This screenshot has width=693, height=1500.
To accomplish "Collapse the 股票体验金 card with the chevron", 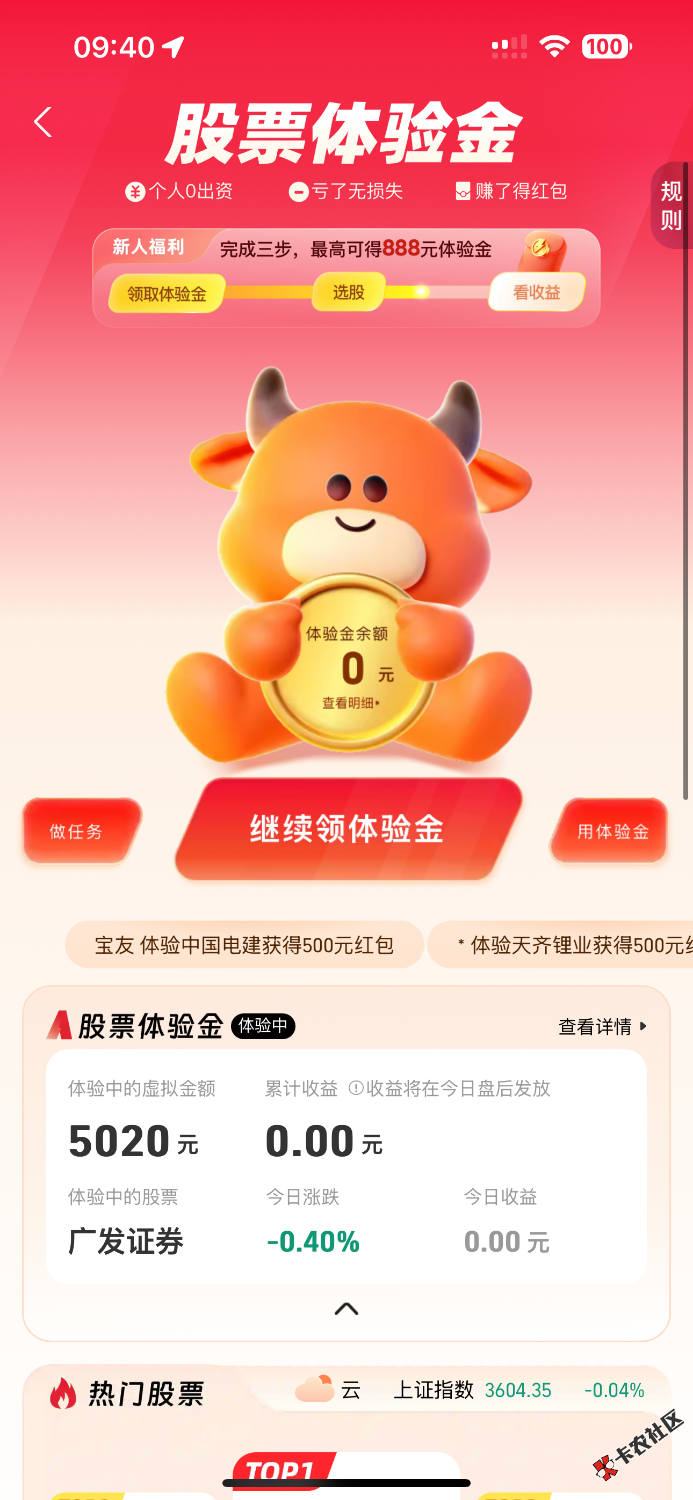I will [x=346, y=1308].
